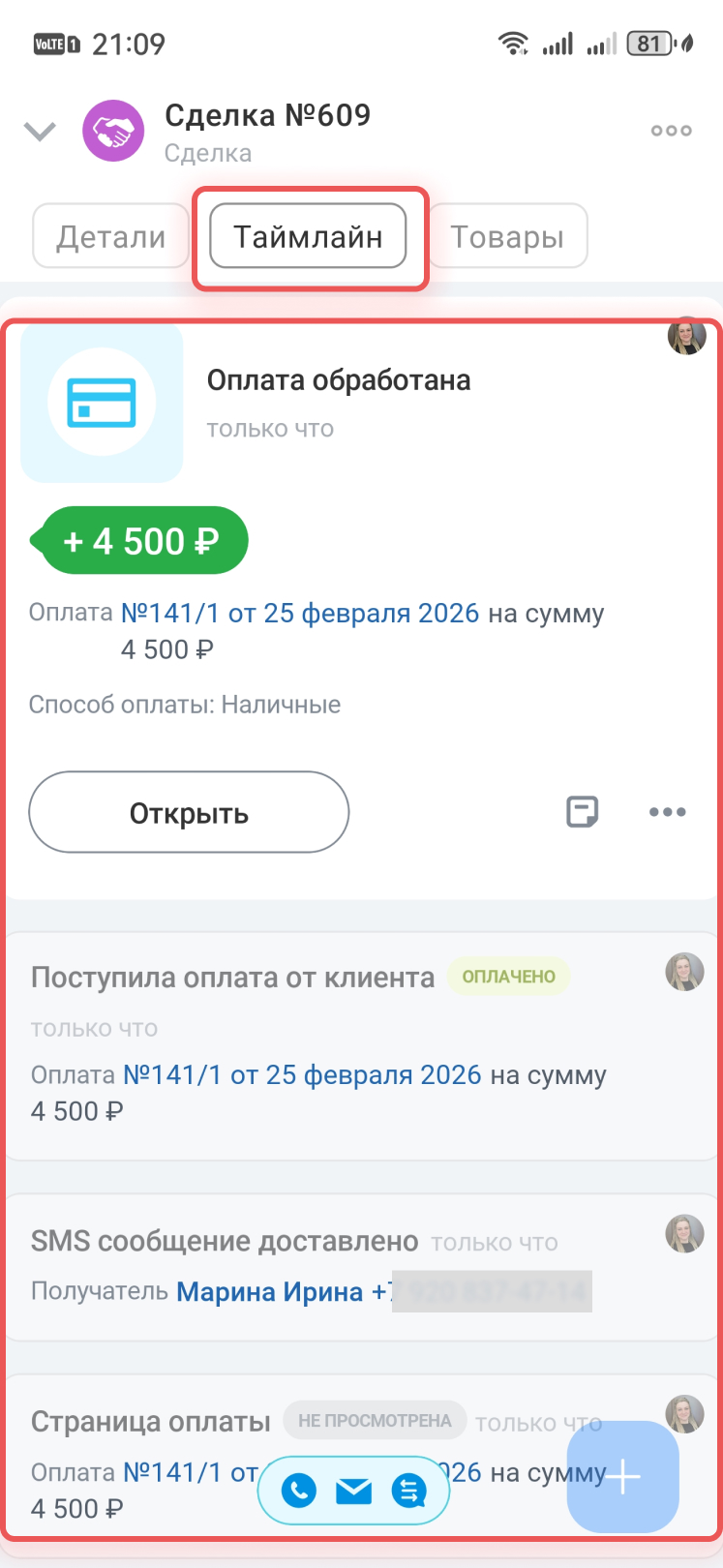Tap the Открыть button
723x1568 pixels.
click(x=189, y=812)
